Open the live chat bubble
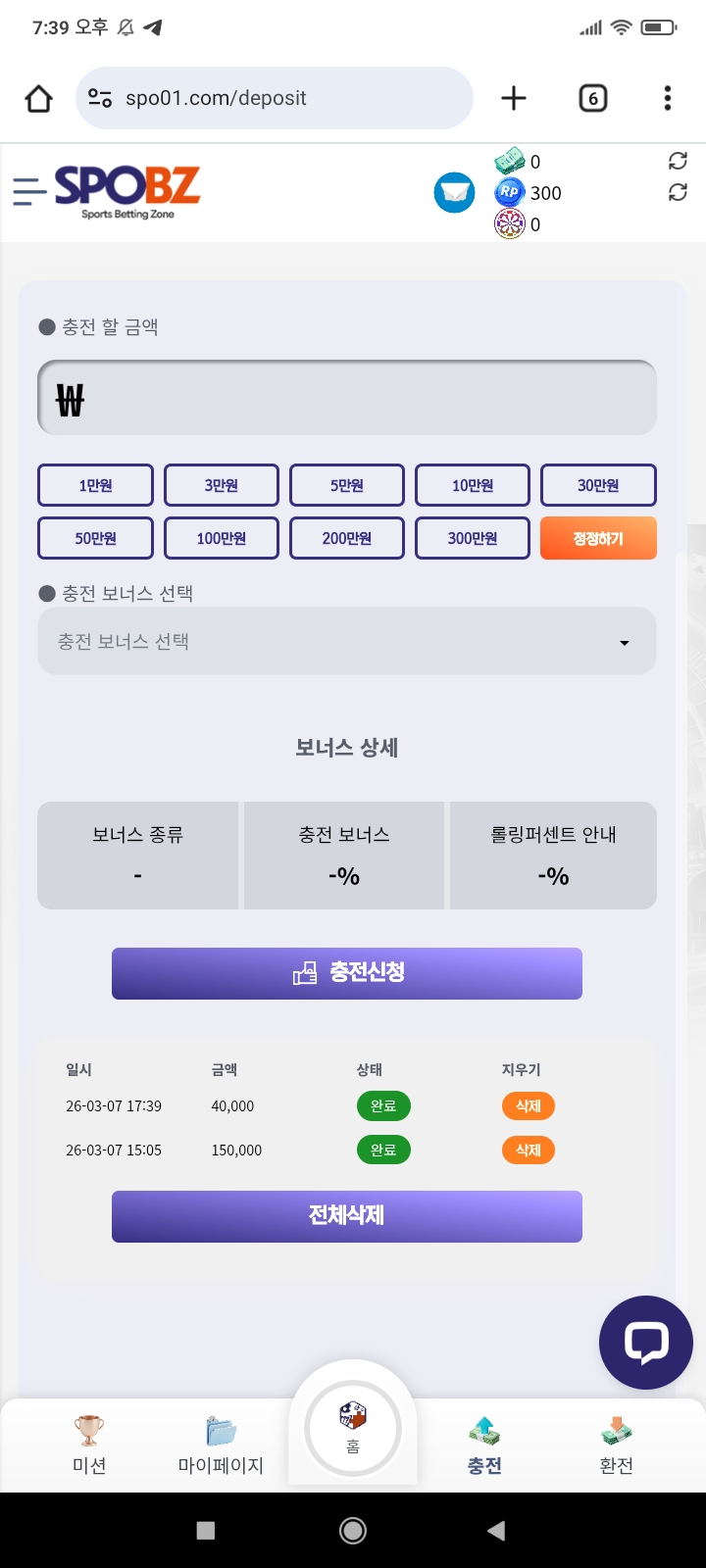 tap(646, 1342)
